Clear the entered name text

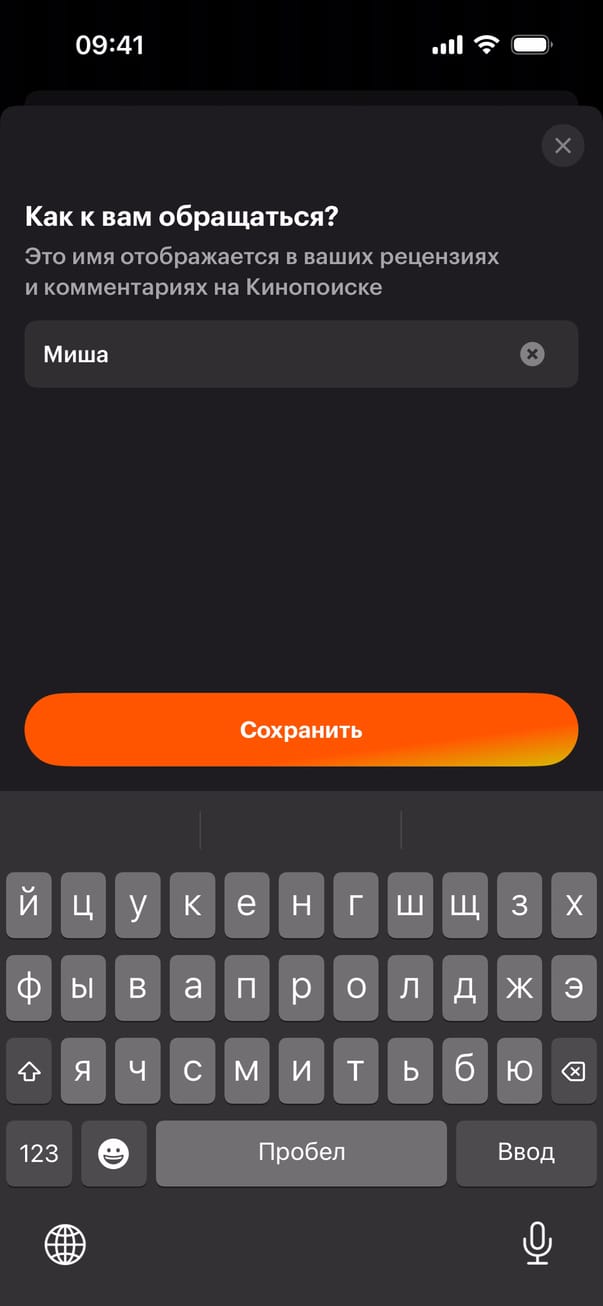tap(532, 354)
